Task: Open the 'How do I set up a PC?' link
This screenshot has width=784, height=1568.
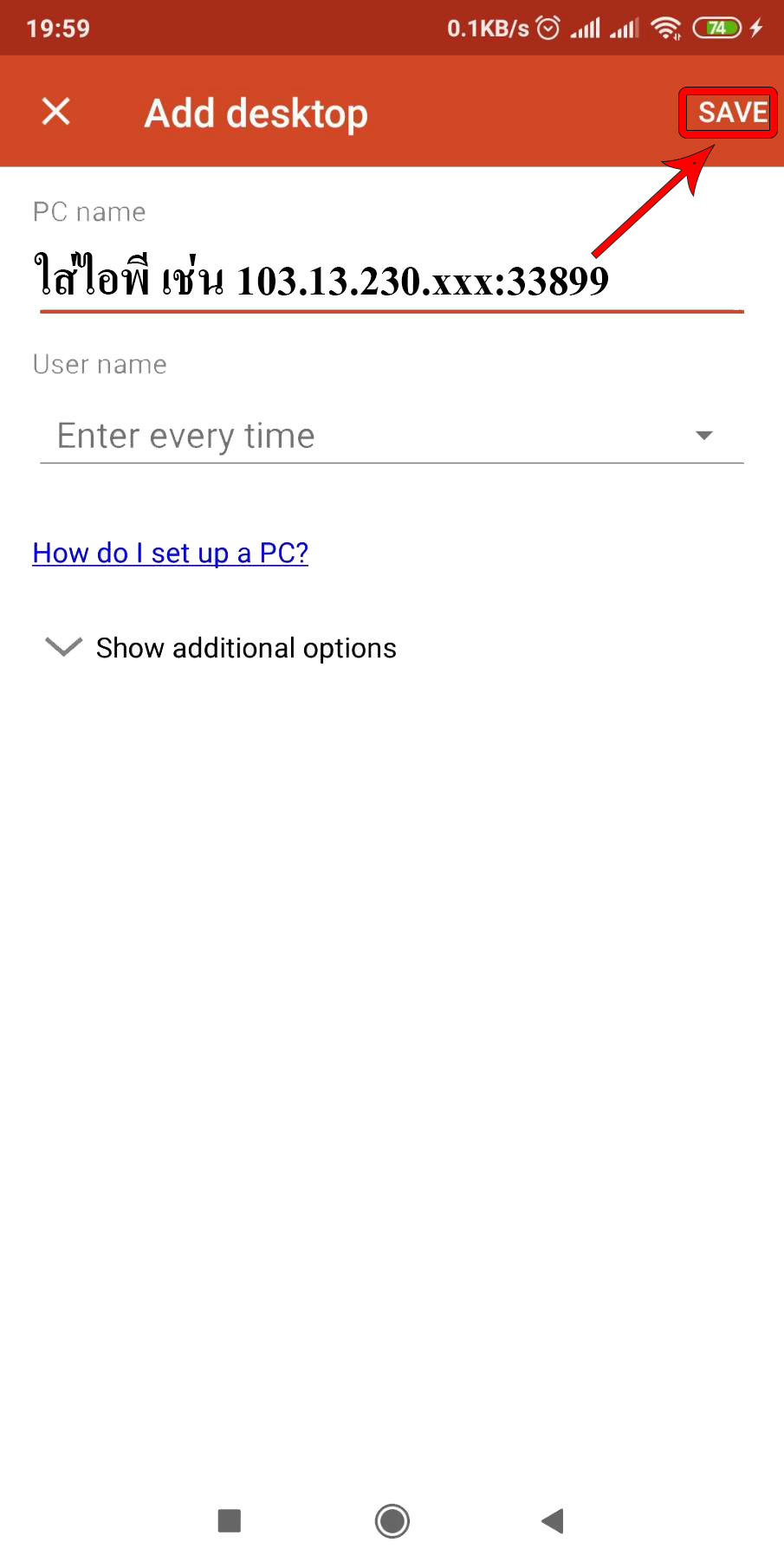Action: pyautogui.click(x=171, y=553)
